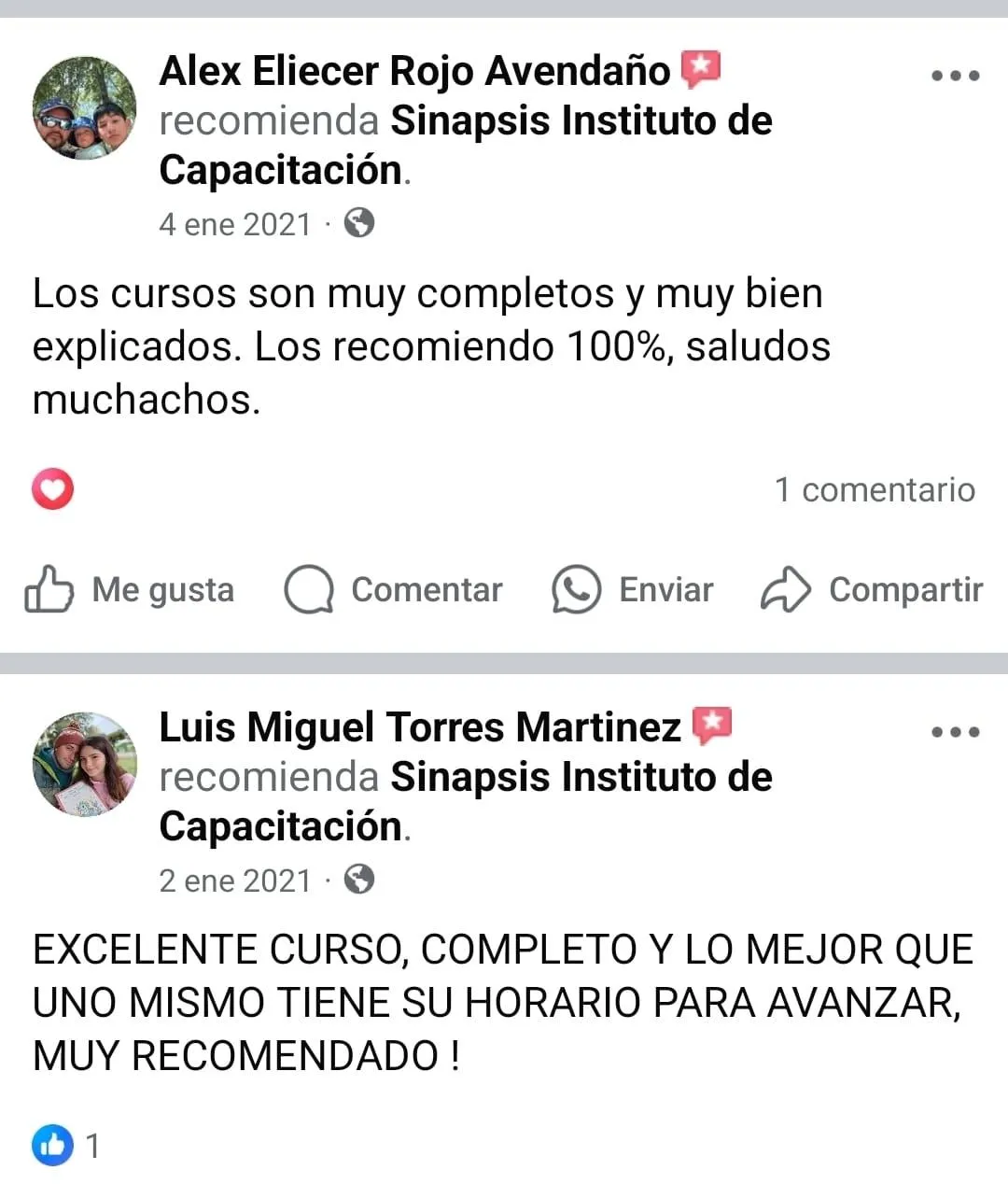Tap Comentar under Alex Eliecer's post
Screen dimensions: 1008x1198
point(393,590)
